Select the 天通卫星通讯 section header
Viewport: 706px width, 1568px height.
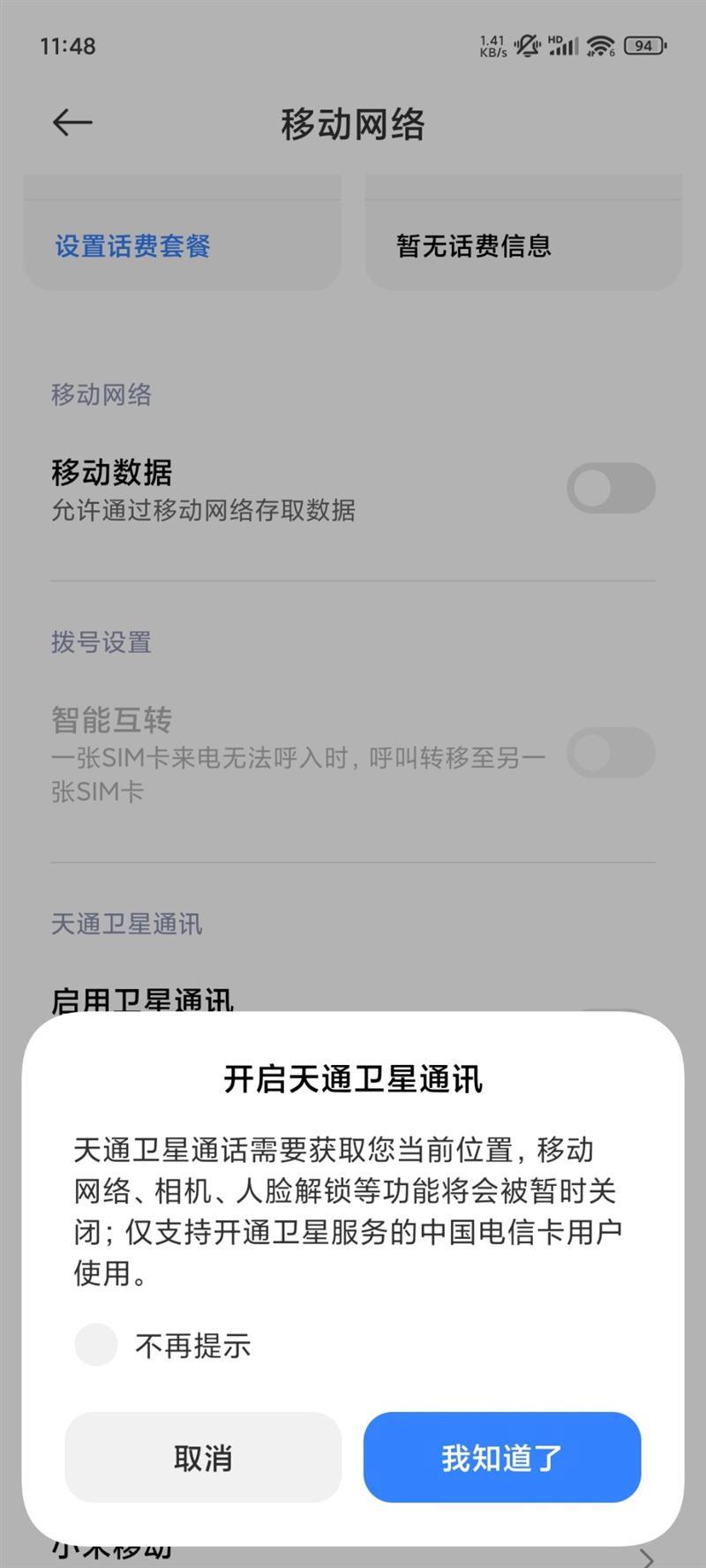pyautogui.click(x=125, y=925)
